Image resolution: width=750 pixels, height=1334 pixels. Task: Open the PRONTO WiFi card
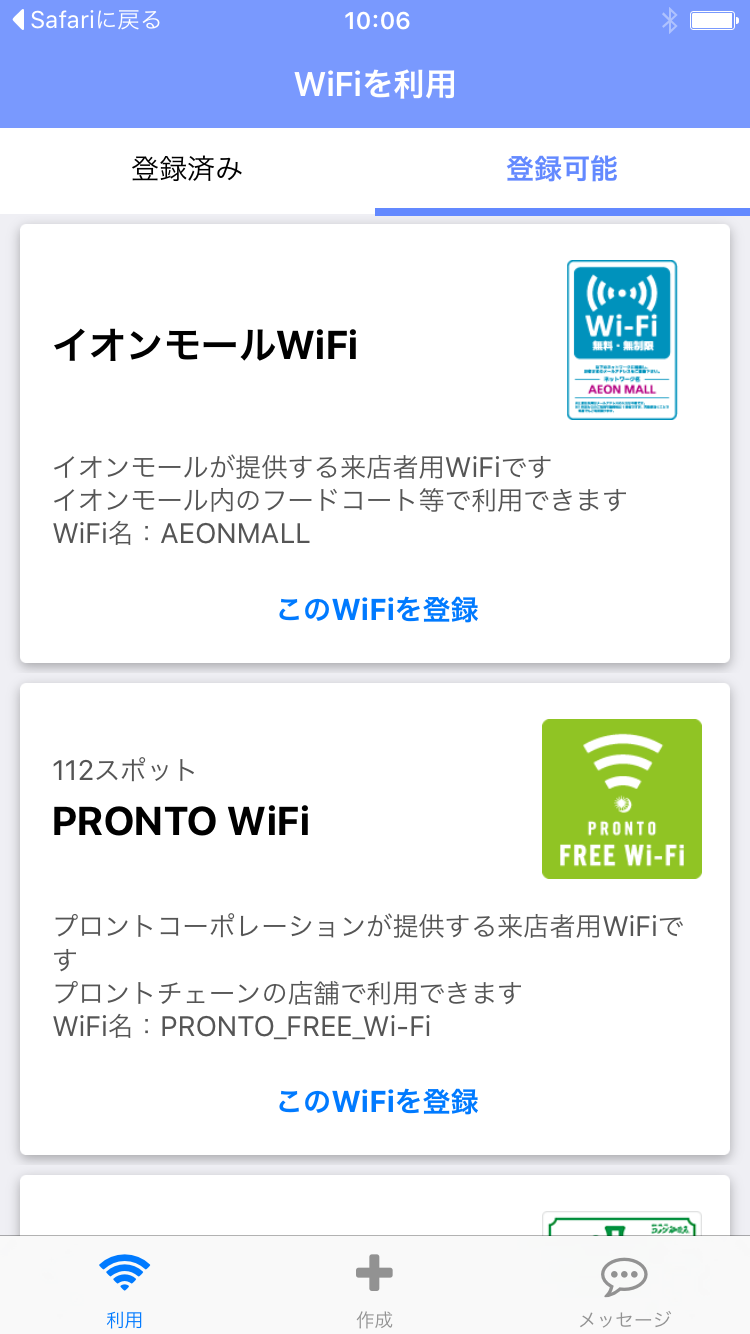click(375, 919)
